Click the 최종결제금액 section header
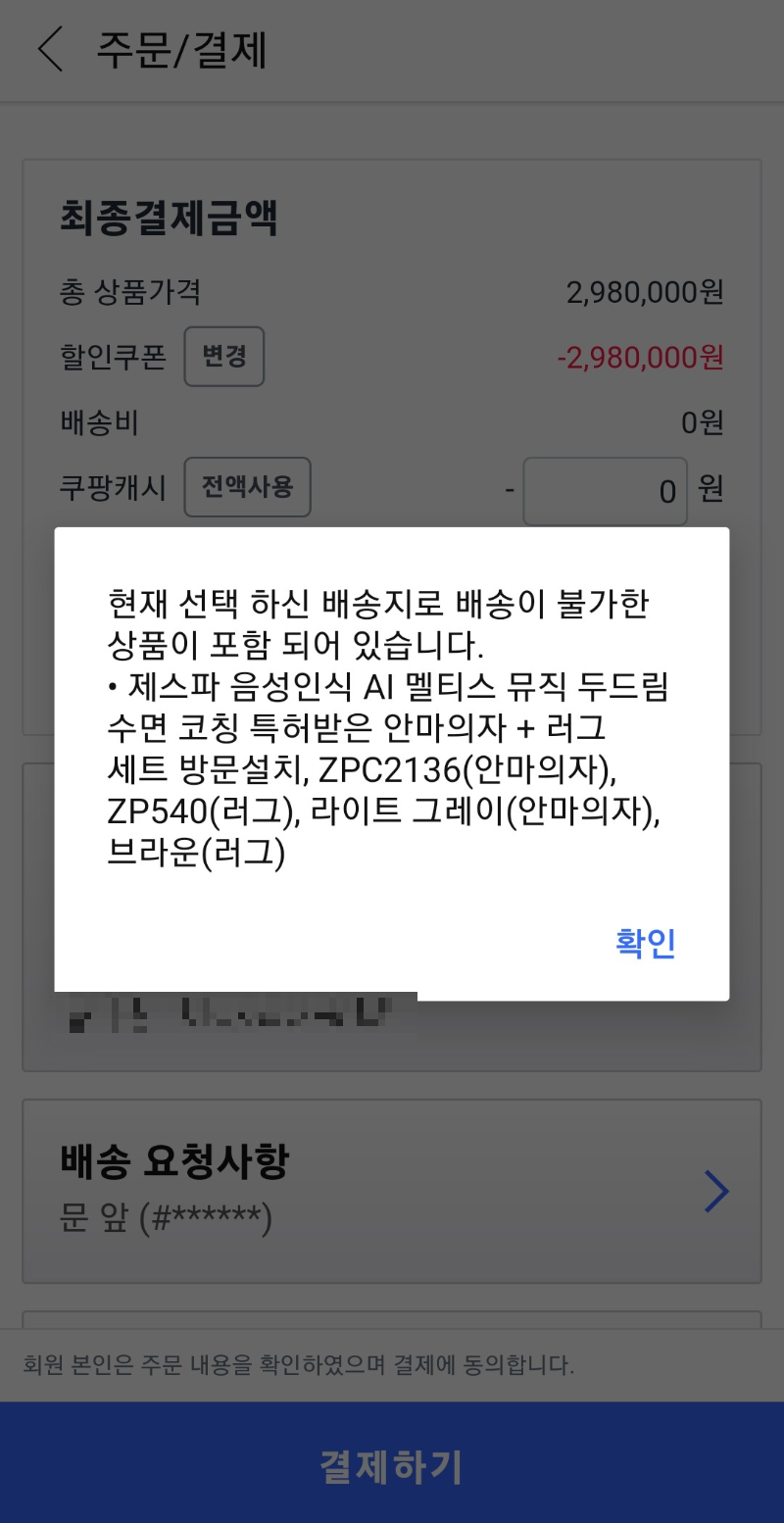Image resolution: width=784 pixels, height=1523 pixels. click(169, 218)
